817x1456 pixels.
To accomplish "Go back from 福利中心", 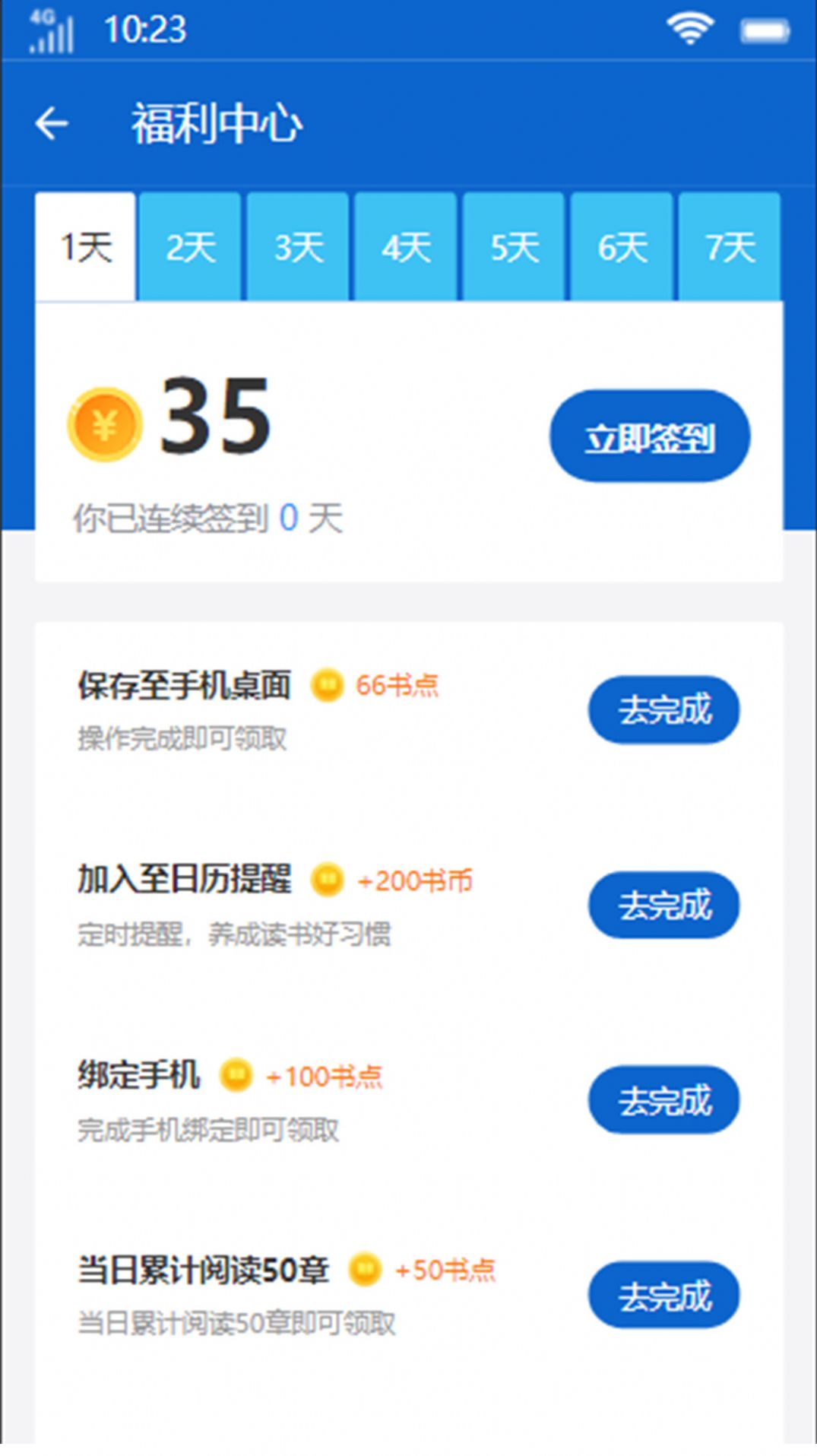I will click(x=52, y=123).
